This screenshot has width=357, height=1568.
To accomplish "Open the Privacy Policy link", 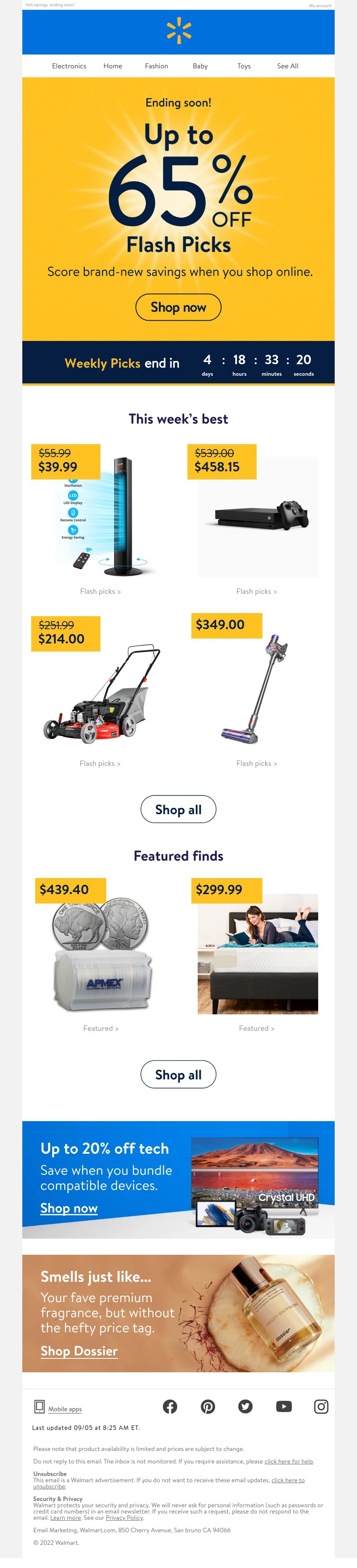I will point(124,1518).
